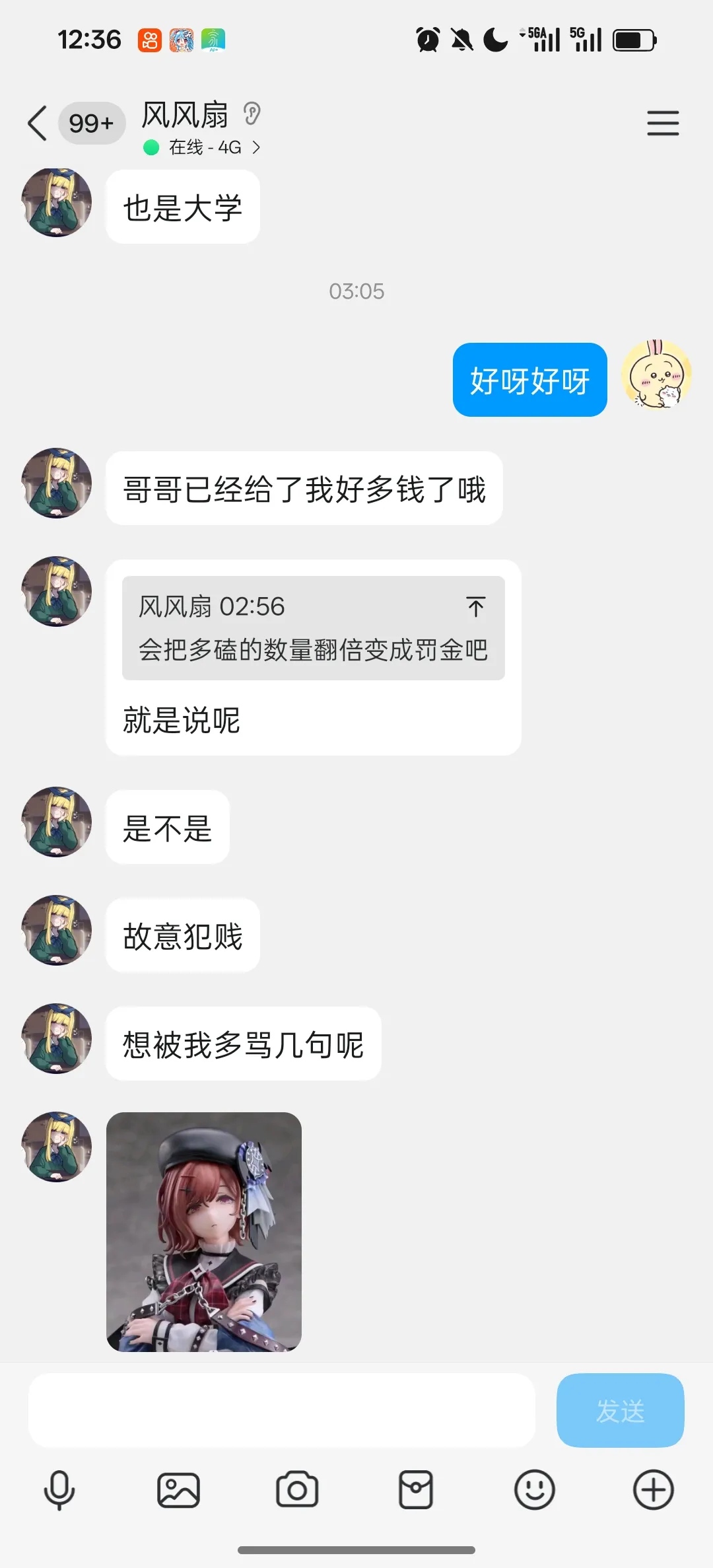The width and height of the screenshot is (713, 1568).
Task: Open the anime figure photo
Action: coord(204,1232)
